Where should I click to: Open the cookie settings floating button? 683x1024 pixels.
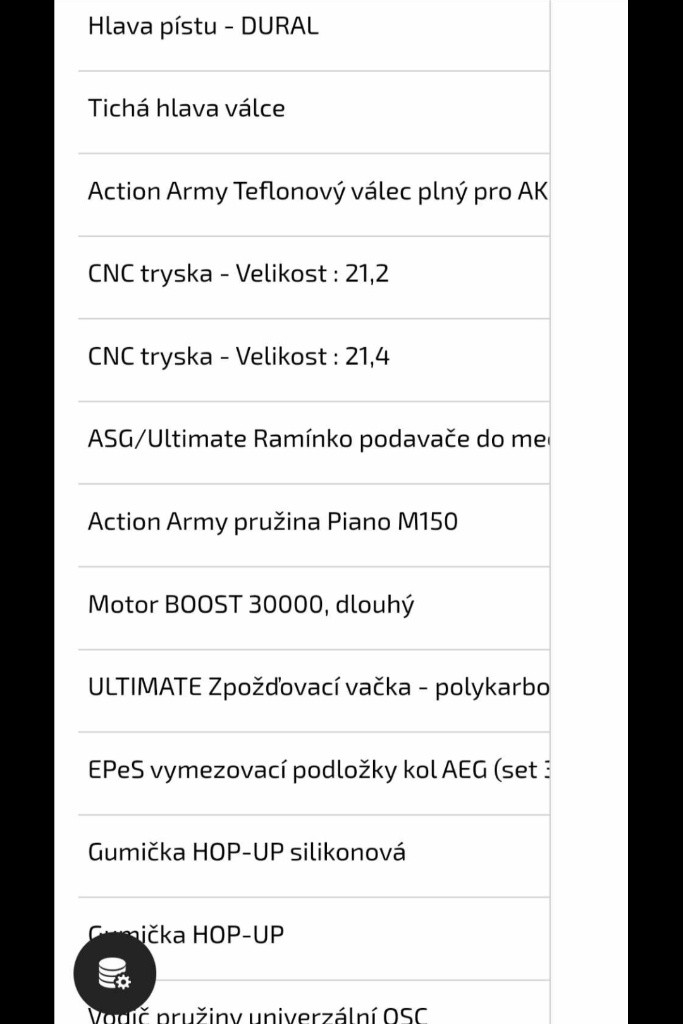coord(115,973)
